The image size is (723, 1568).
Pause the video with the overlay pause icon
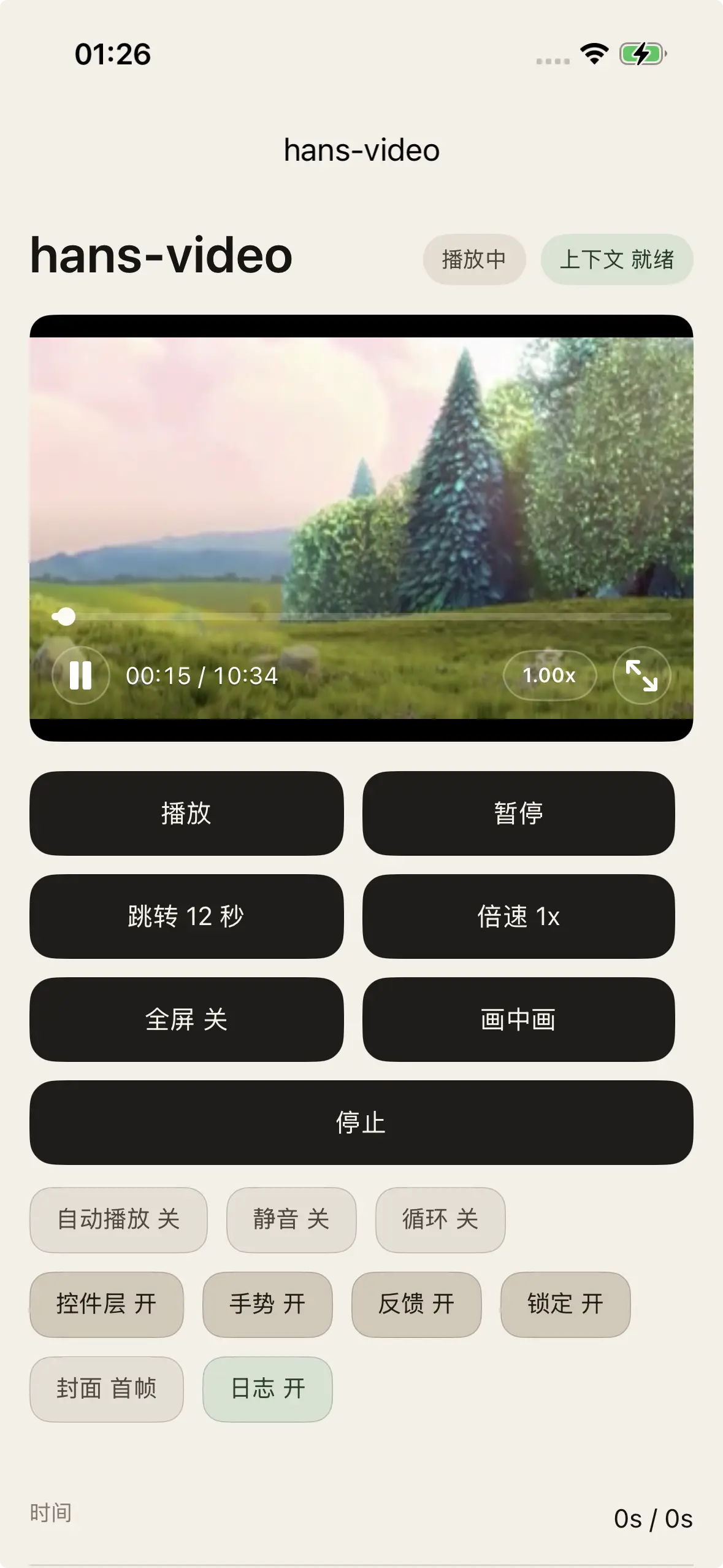[80, 675]
